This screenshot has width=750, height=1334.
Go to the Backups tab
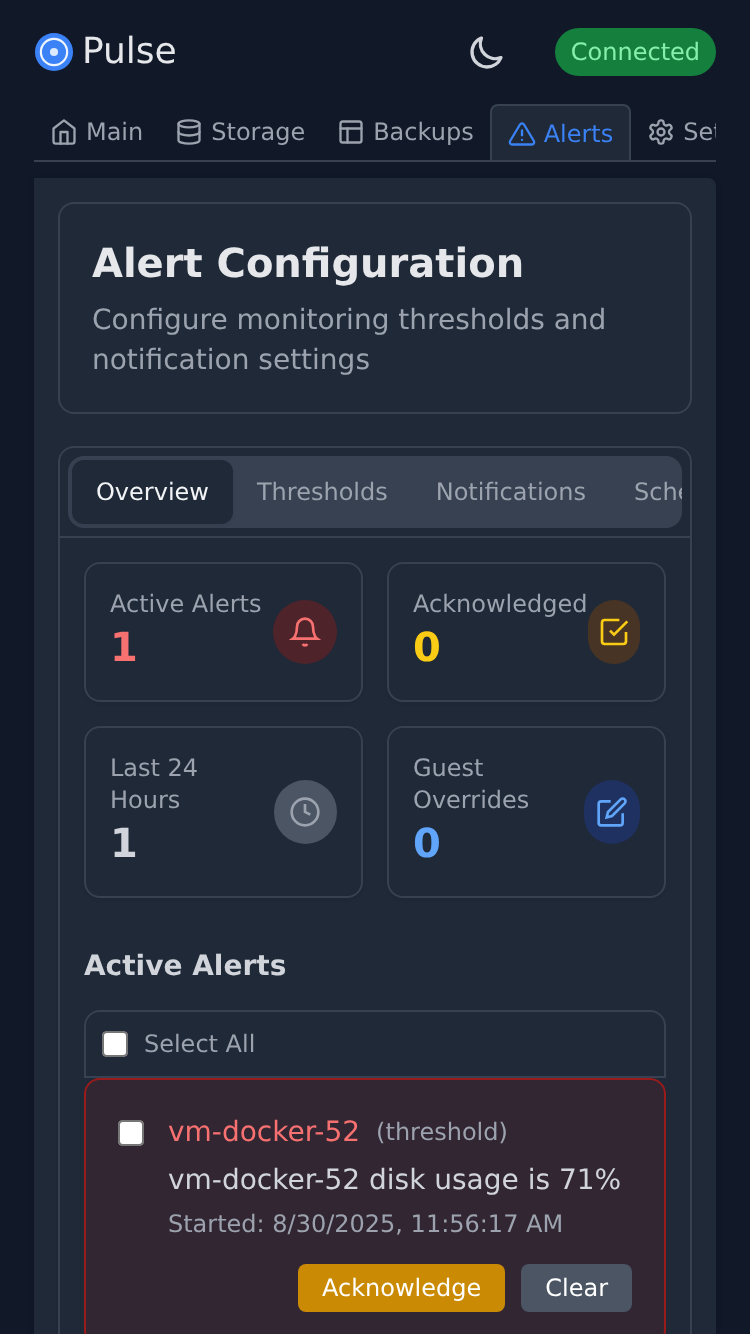pyautogui.click(x=405, y=132)
